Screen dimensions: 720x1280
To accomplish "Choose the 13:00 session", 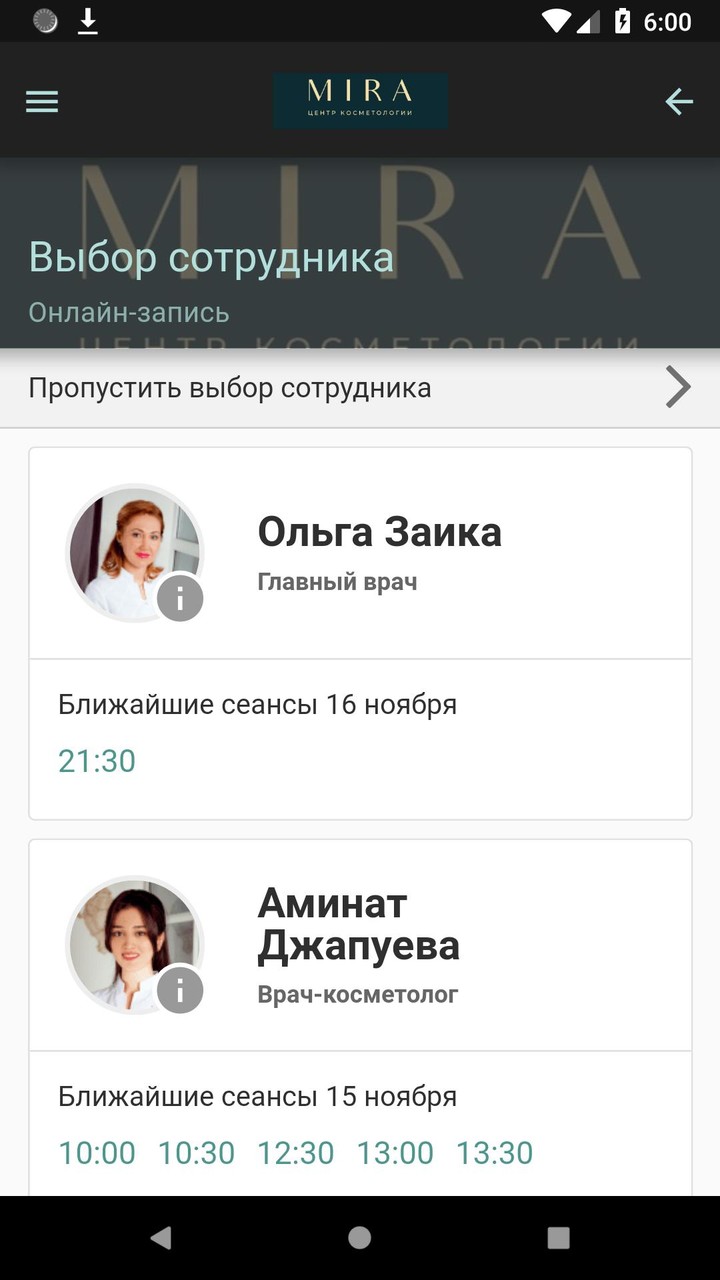I will pos(395,1153).
